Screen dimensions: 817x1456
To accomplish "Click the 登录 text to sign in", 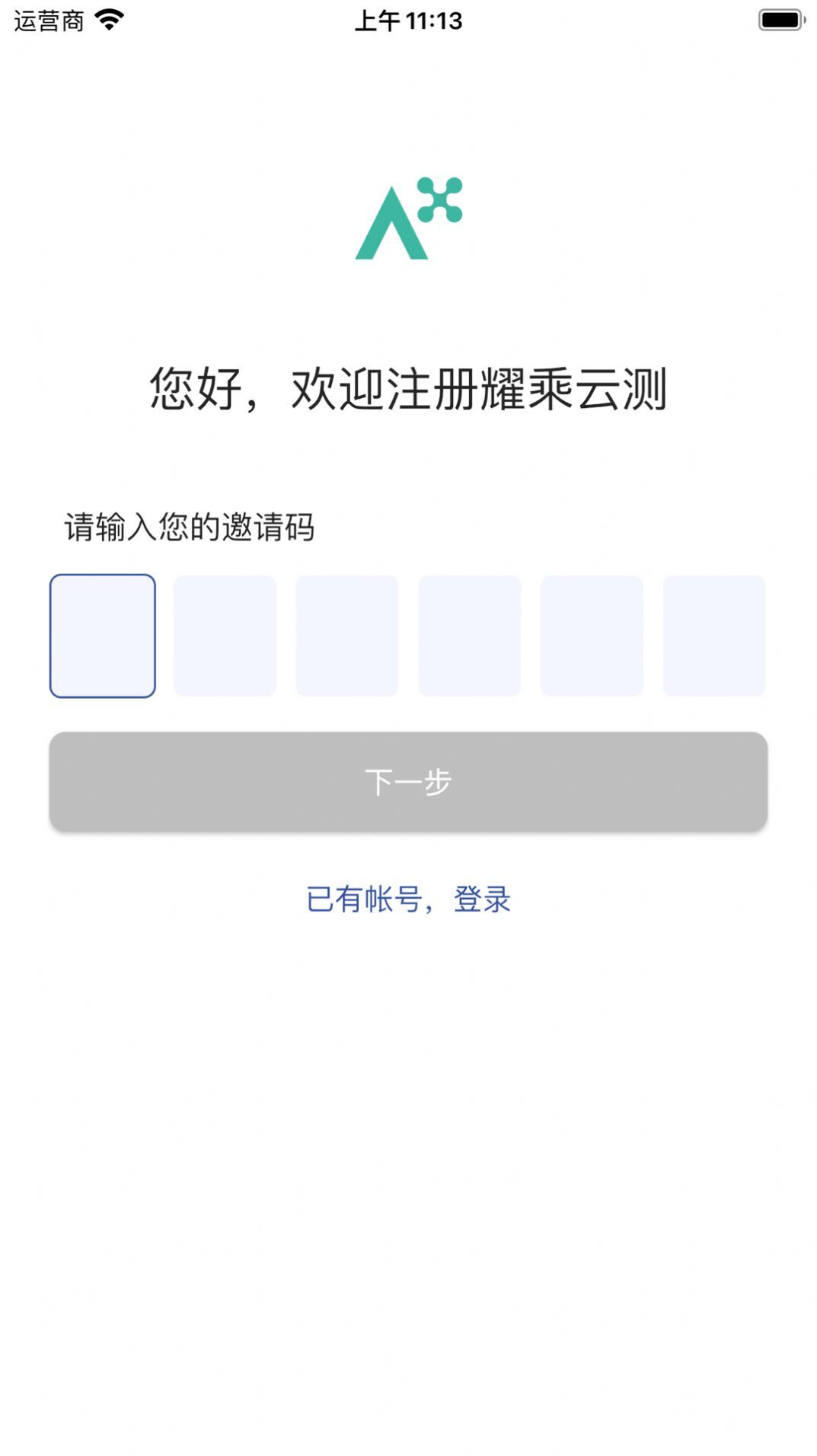I will [480, 900].
